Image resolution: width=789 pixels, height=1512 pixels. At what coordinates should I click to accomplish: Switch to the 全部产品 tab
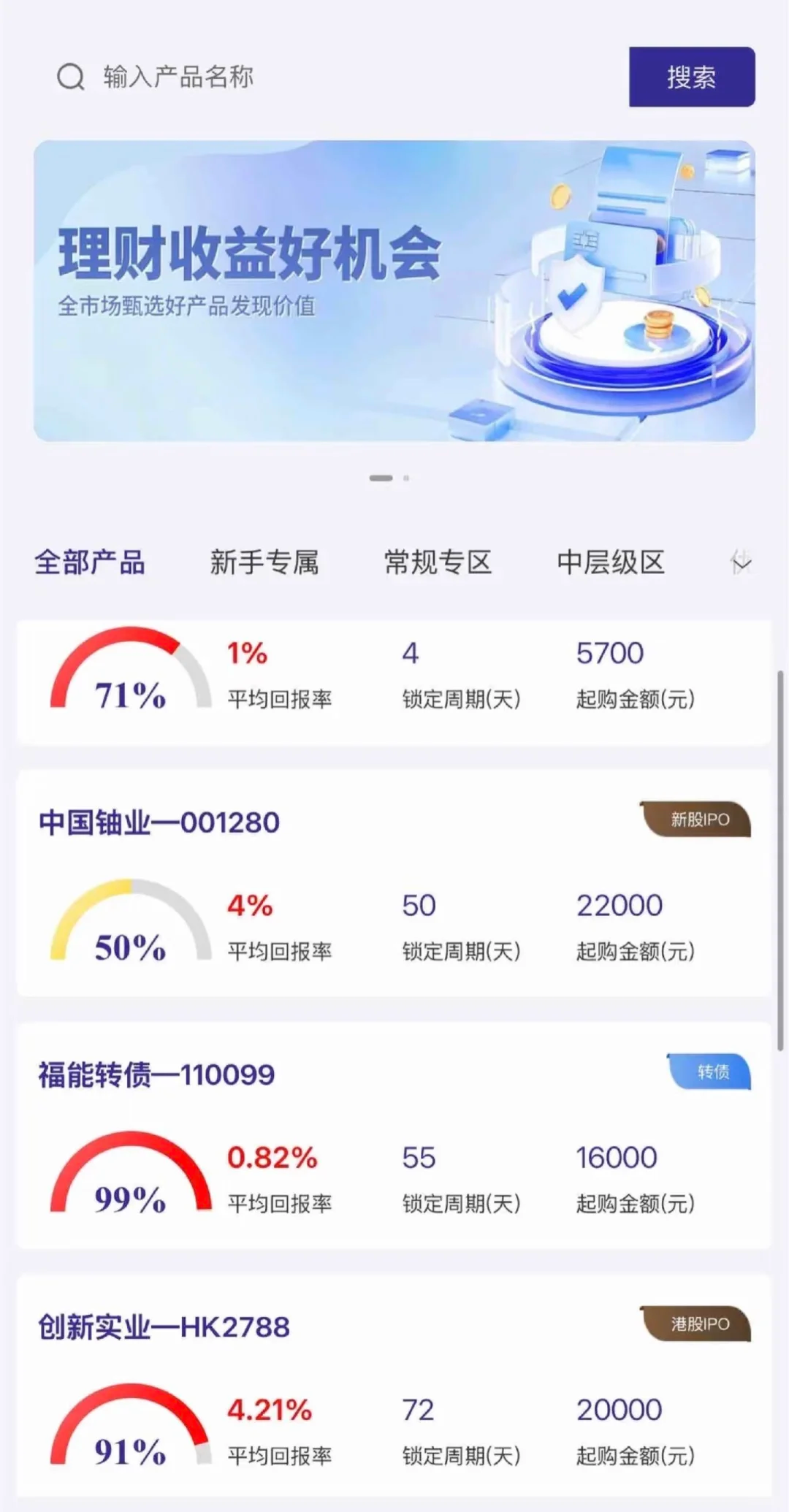(x=89, y=561)
